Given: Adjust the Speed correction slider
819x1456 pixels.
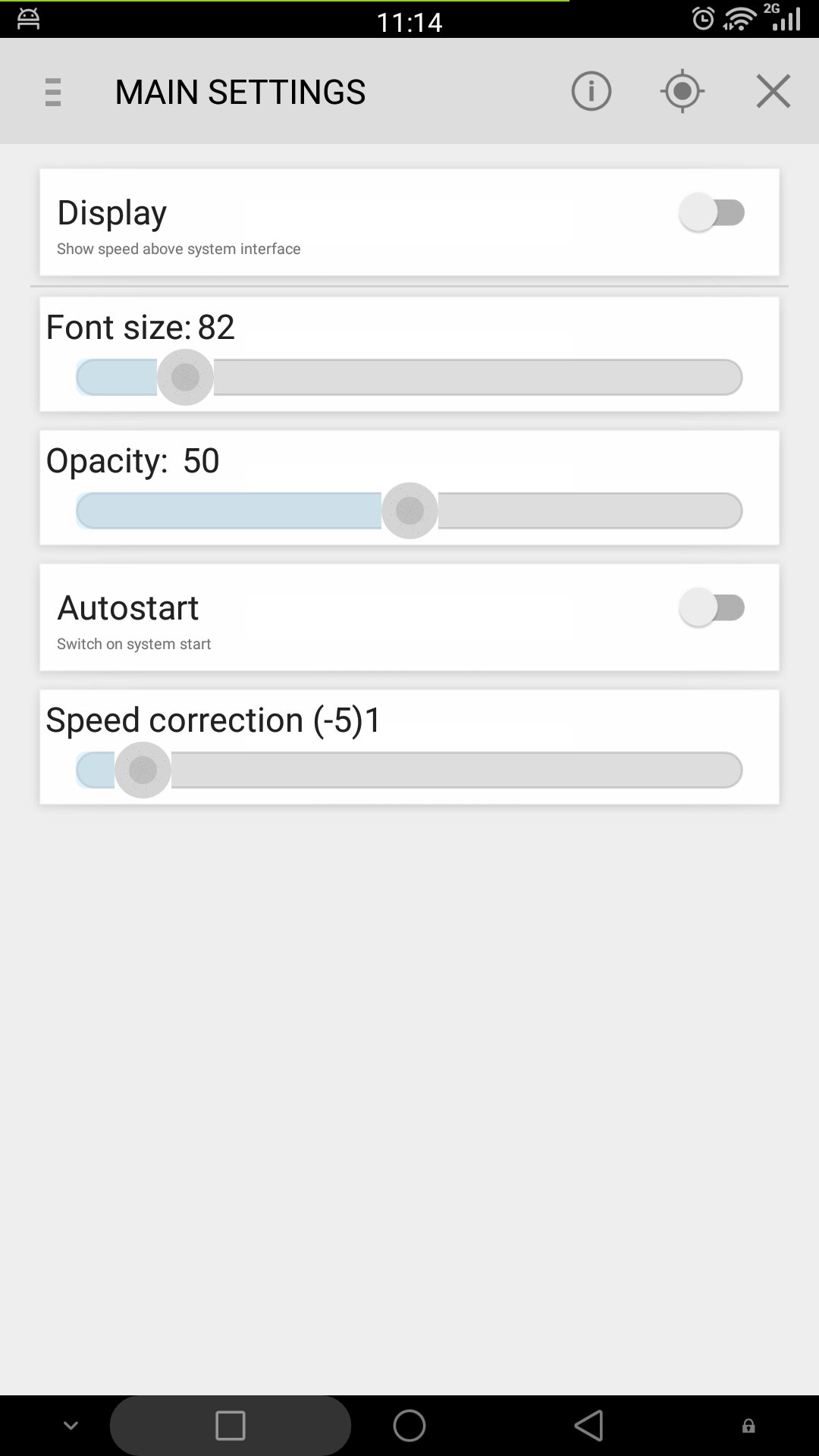Looking at the screenshot, I should click(141, 770).
